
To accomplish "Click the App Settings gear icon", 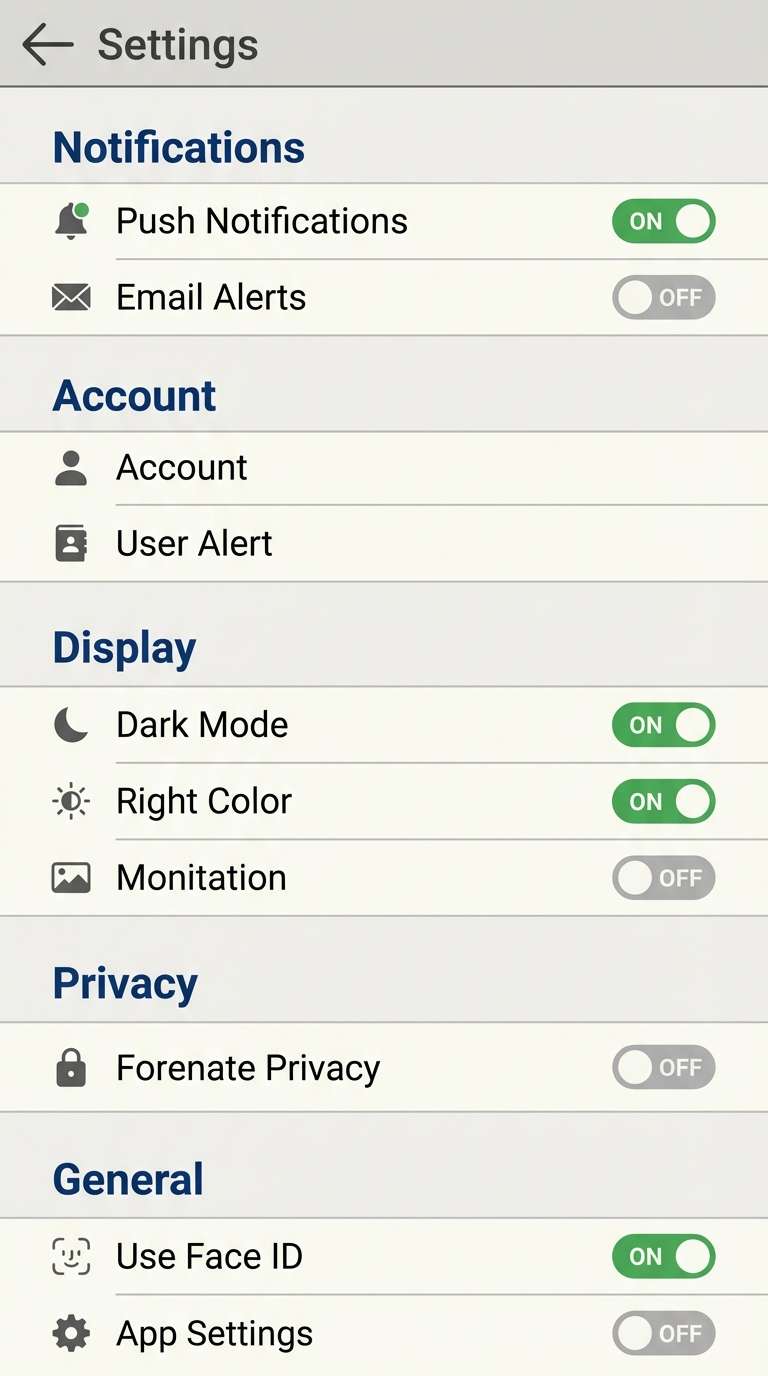I will (69, 1333).
